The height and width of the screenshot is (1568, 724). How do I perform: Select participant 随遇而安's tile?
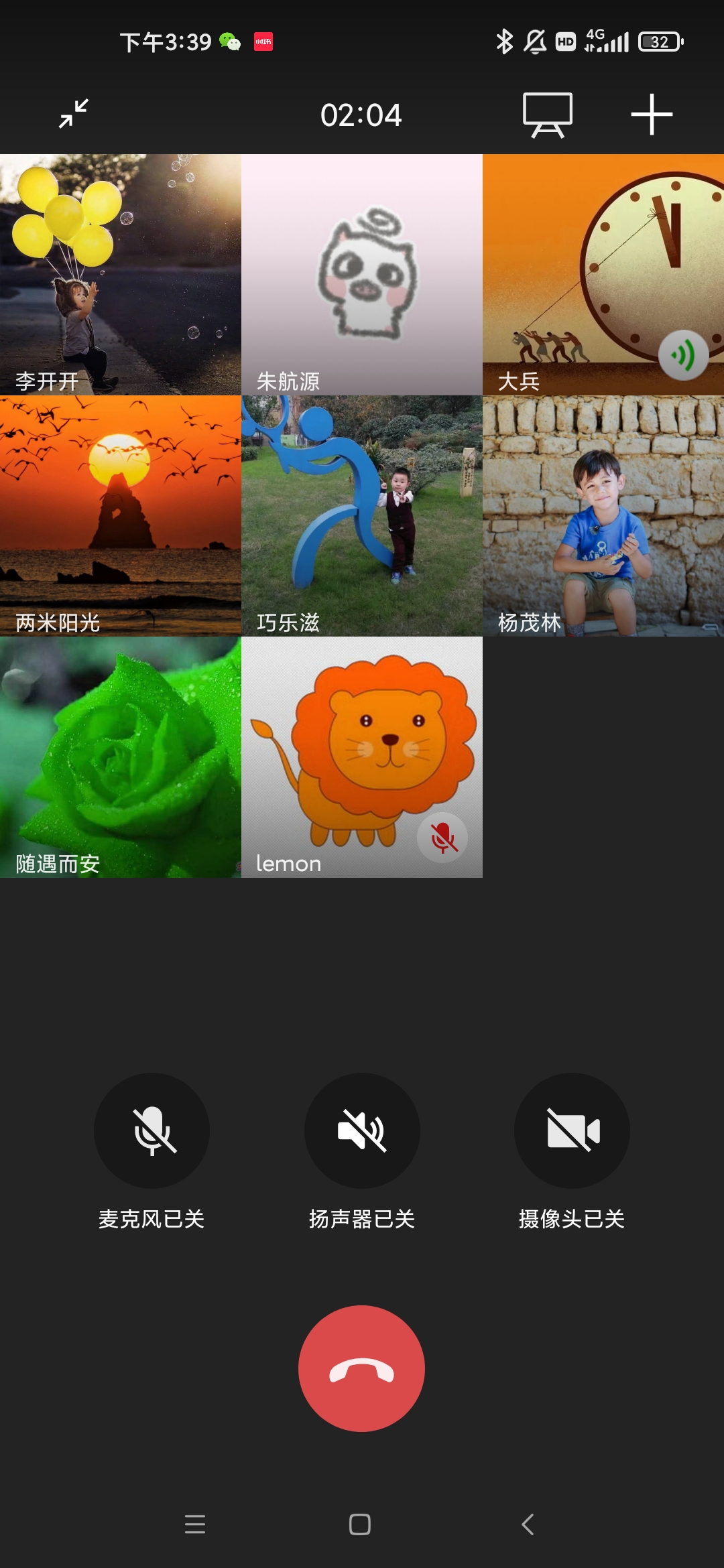[x=121, y=757]
